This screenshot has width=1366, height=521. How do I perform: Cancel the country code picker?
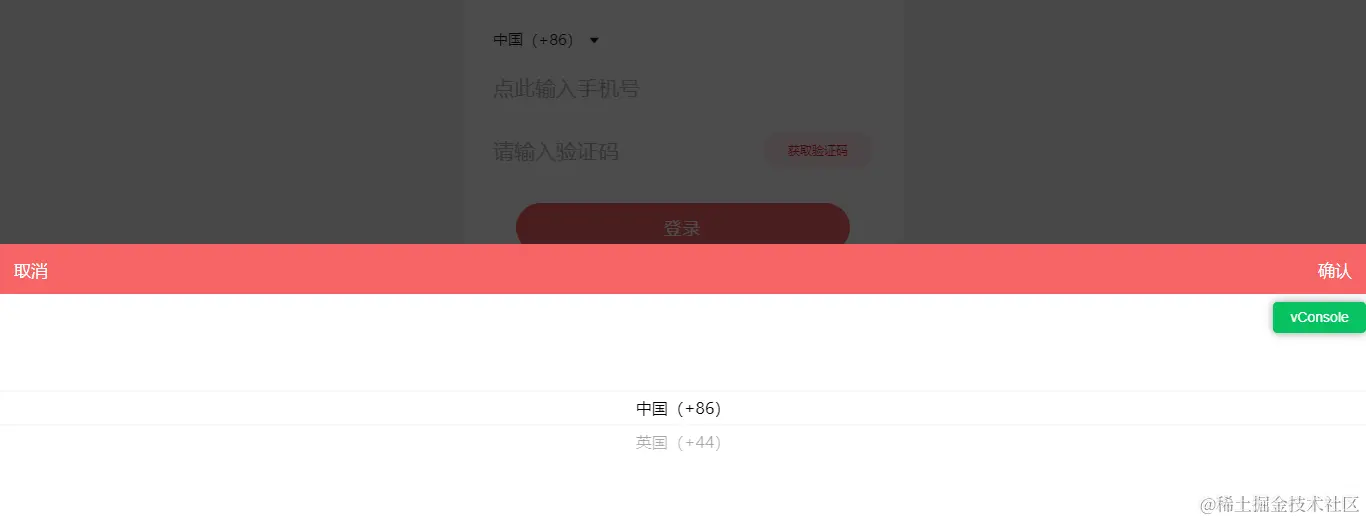[31, 271]
